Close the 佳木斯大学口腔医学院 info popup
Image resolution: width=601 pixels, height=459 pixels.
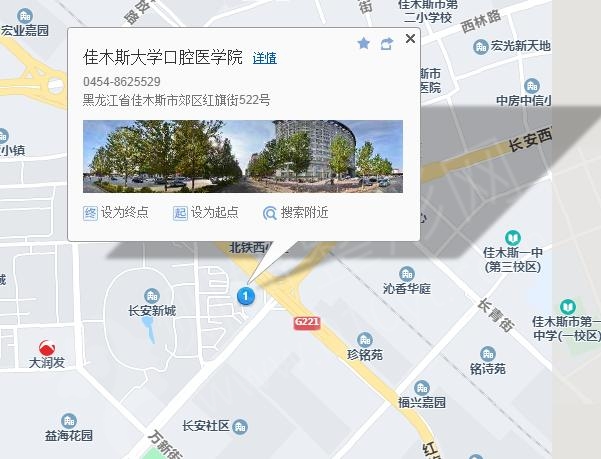[x=410, y=39]
